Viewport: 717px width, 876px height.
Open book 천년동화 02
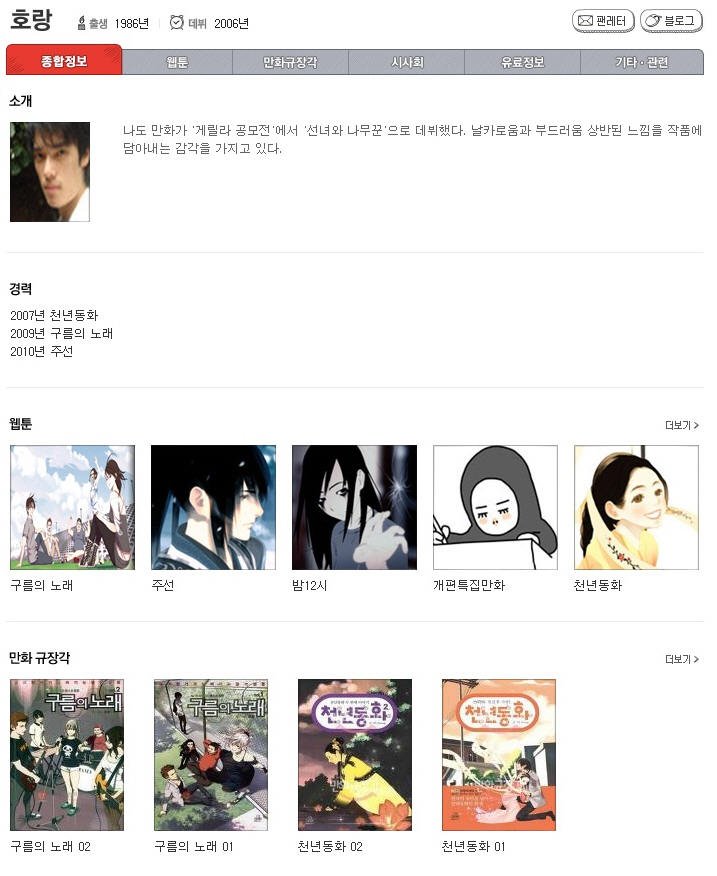[x=355, y=755]
